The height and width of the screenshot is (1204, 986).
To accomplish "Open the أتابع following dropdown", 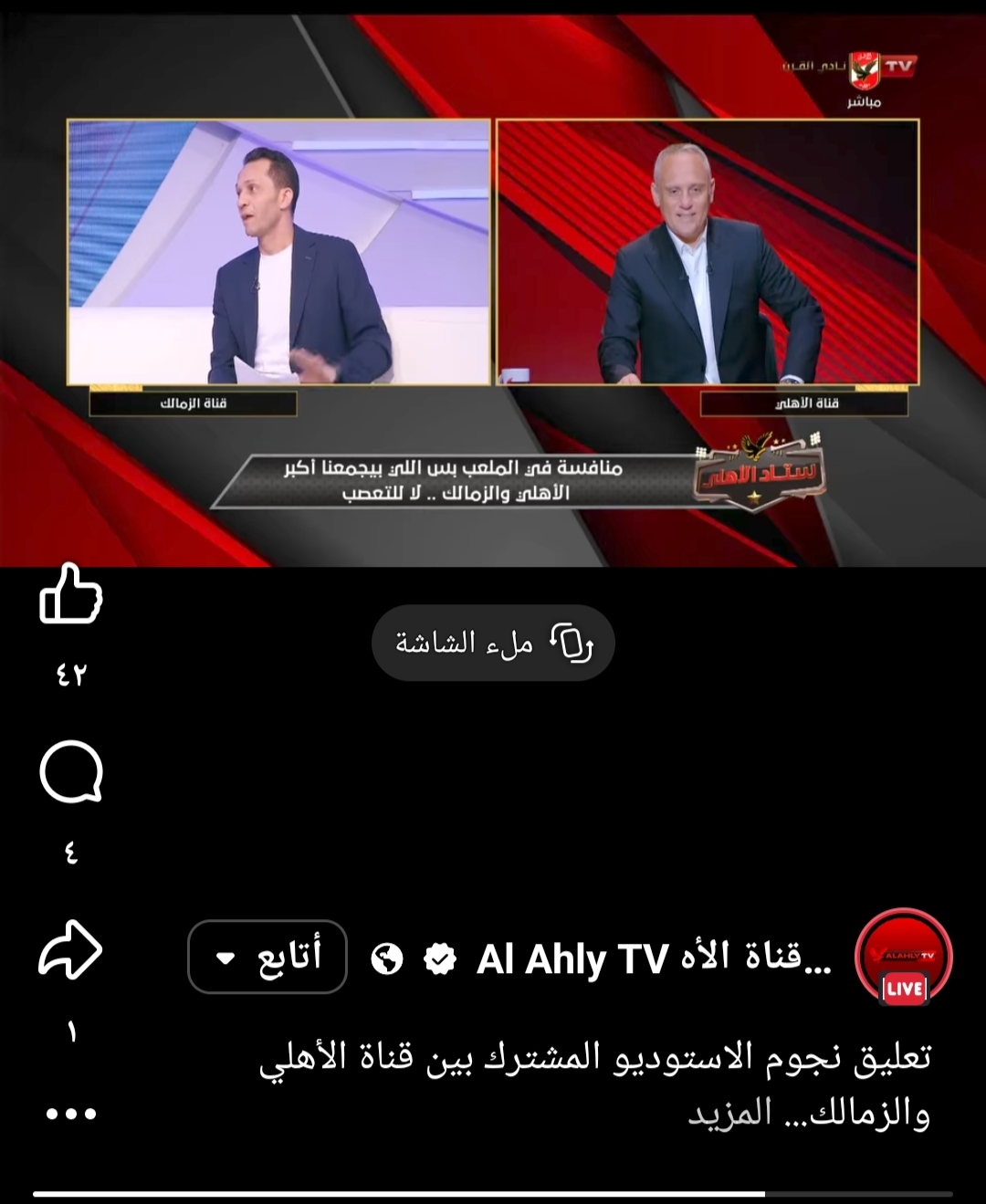I will tap(267, 957).
